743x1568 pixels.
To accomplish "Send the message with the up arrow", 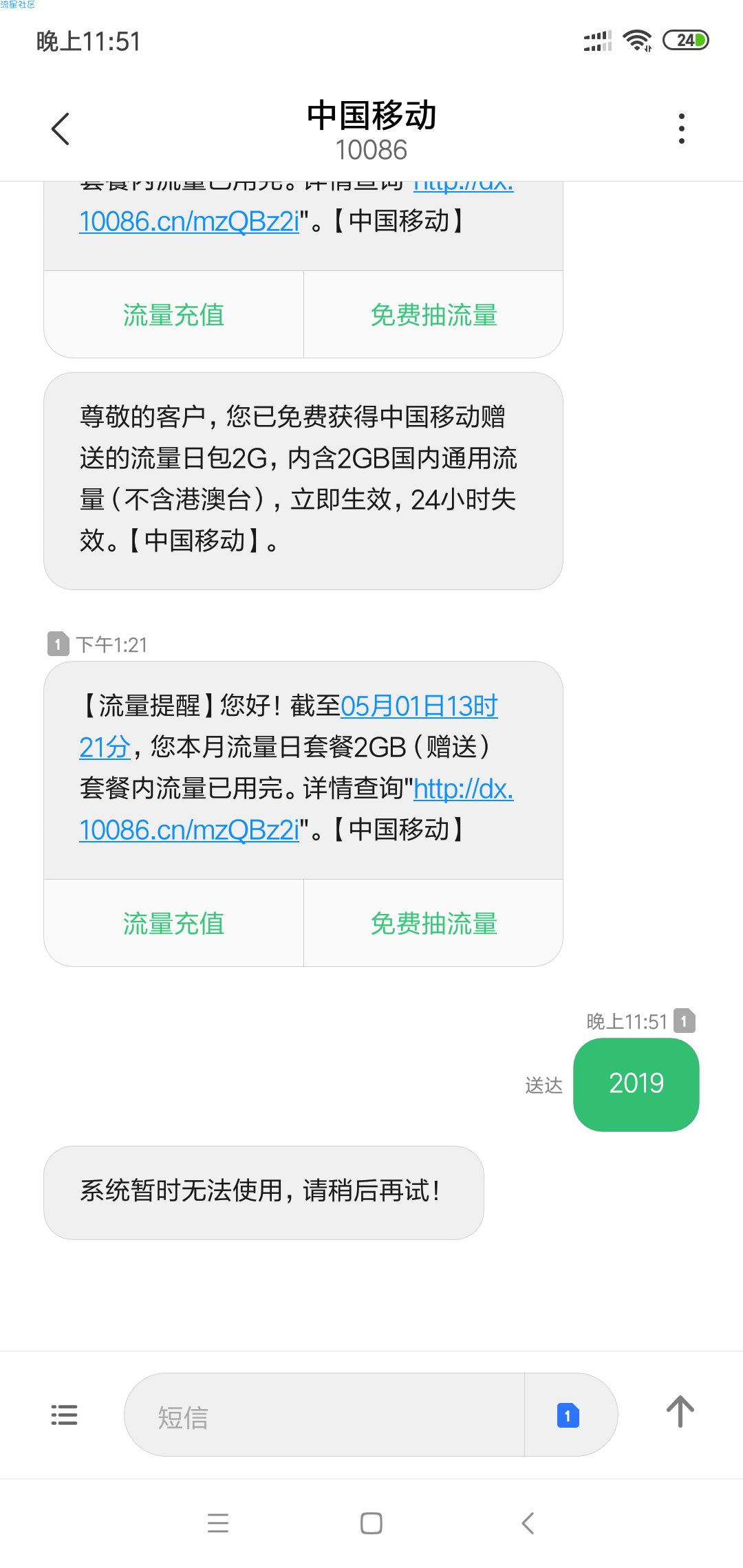I will coord(680,1412).
